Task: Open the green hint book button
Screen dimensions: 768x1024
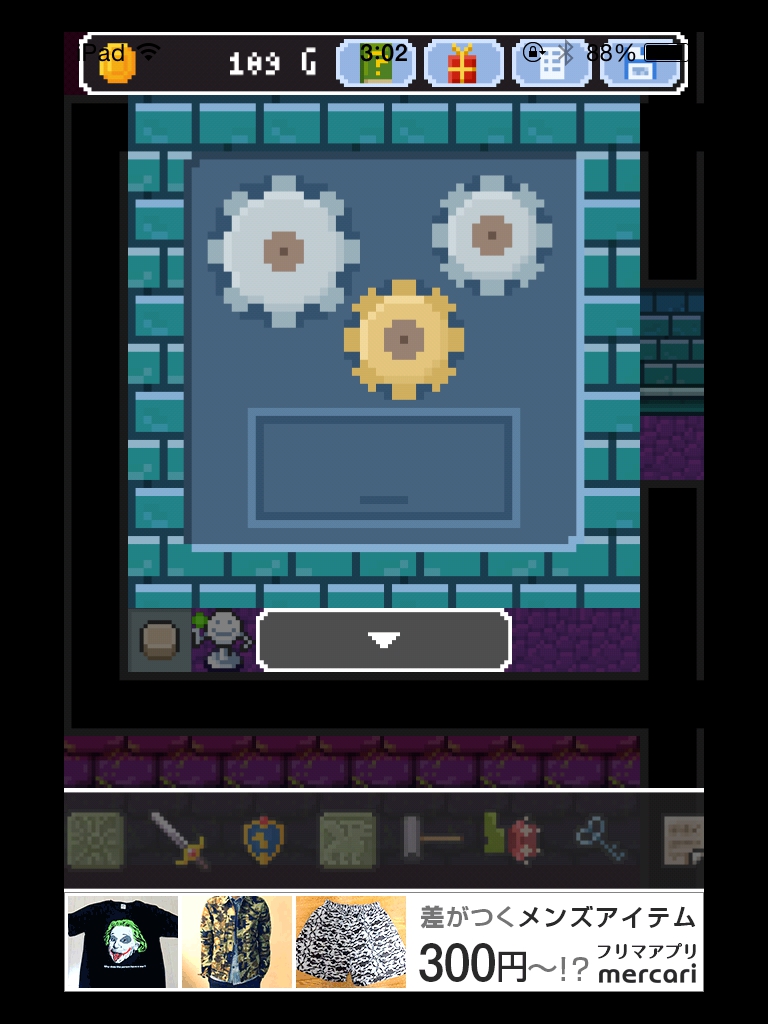Action: [x=376, y=64]
